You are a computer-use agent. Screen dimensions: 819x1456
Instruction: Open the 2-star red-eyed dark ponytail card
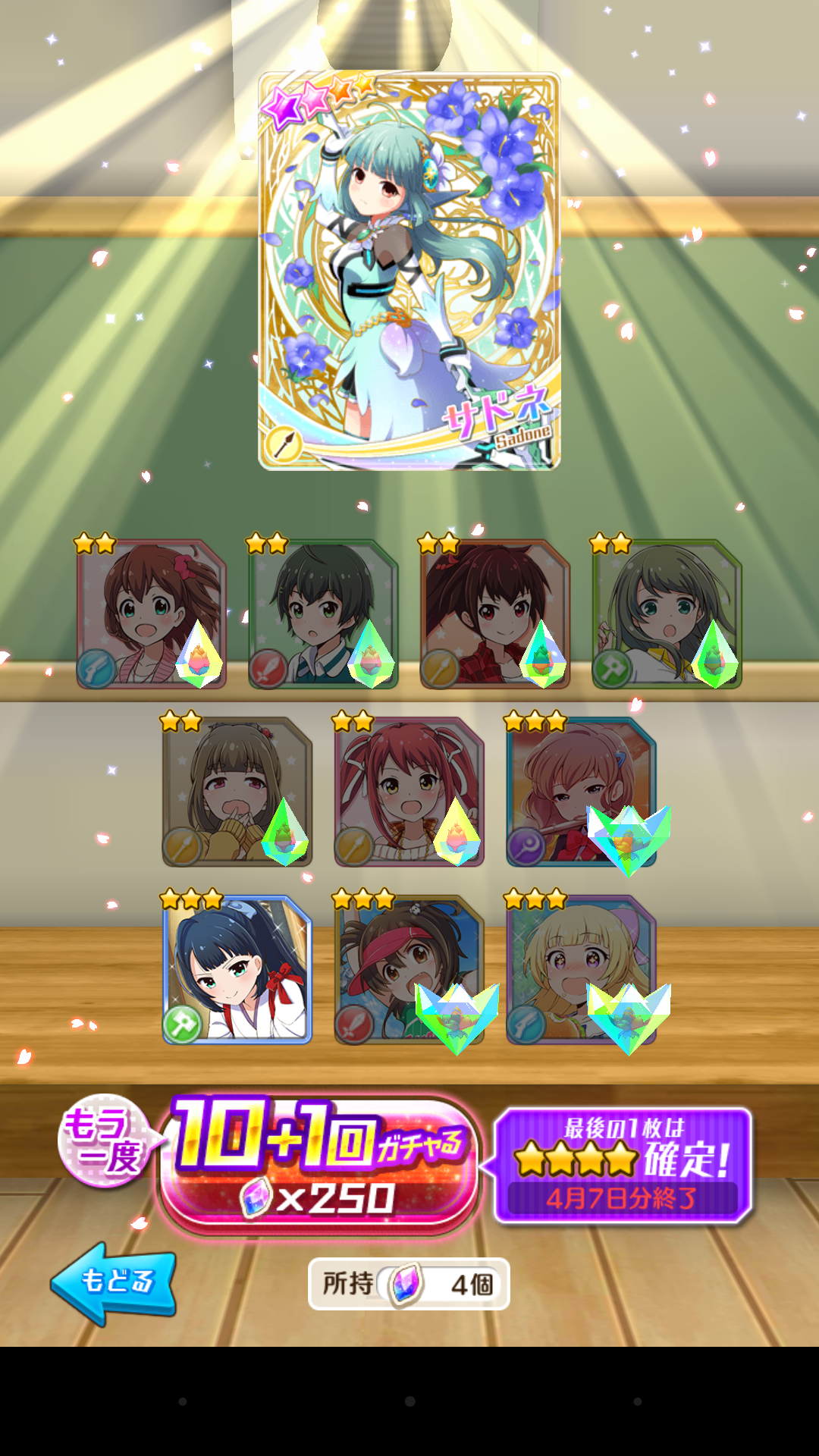pyautogui.click(x=494, y=614)
